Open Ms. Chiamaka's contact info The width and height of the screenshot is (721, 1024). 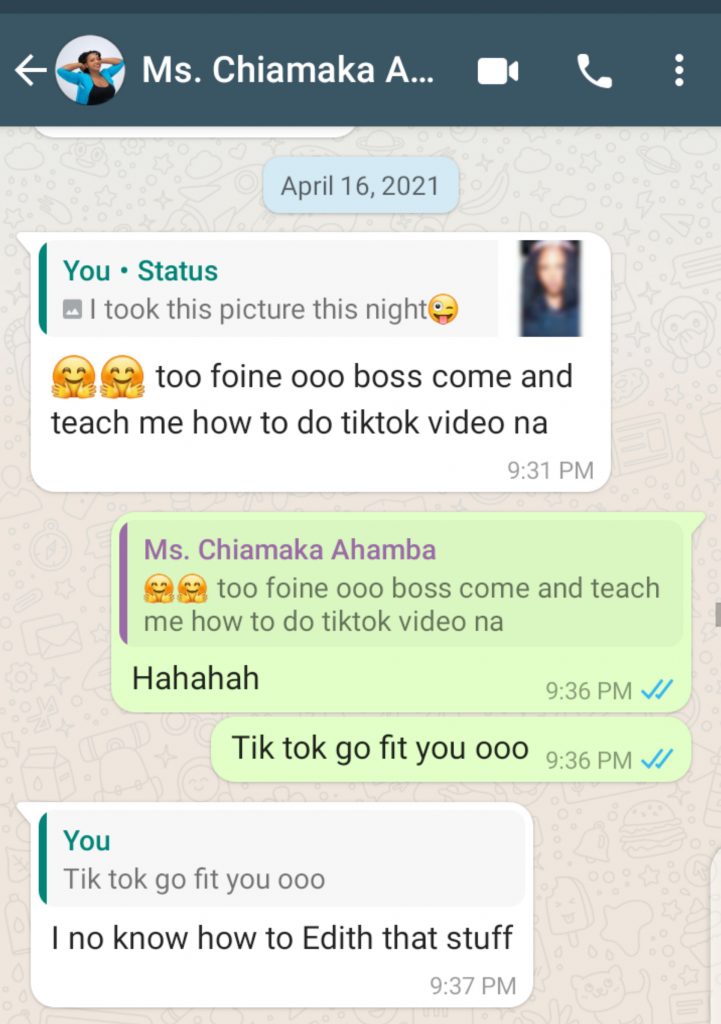[x=288, y=71]
